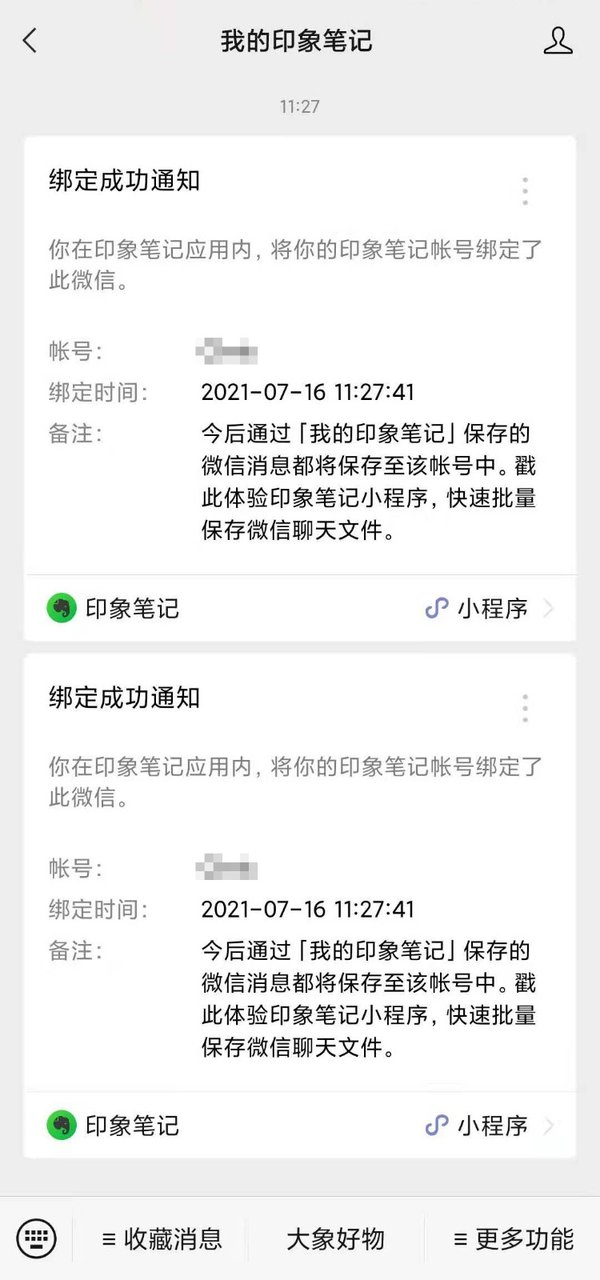The width and height of the screenshot is (600, 1280).
Task: Switch to keyboard input mode
Action: (x=37, y=1239)
